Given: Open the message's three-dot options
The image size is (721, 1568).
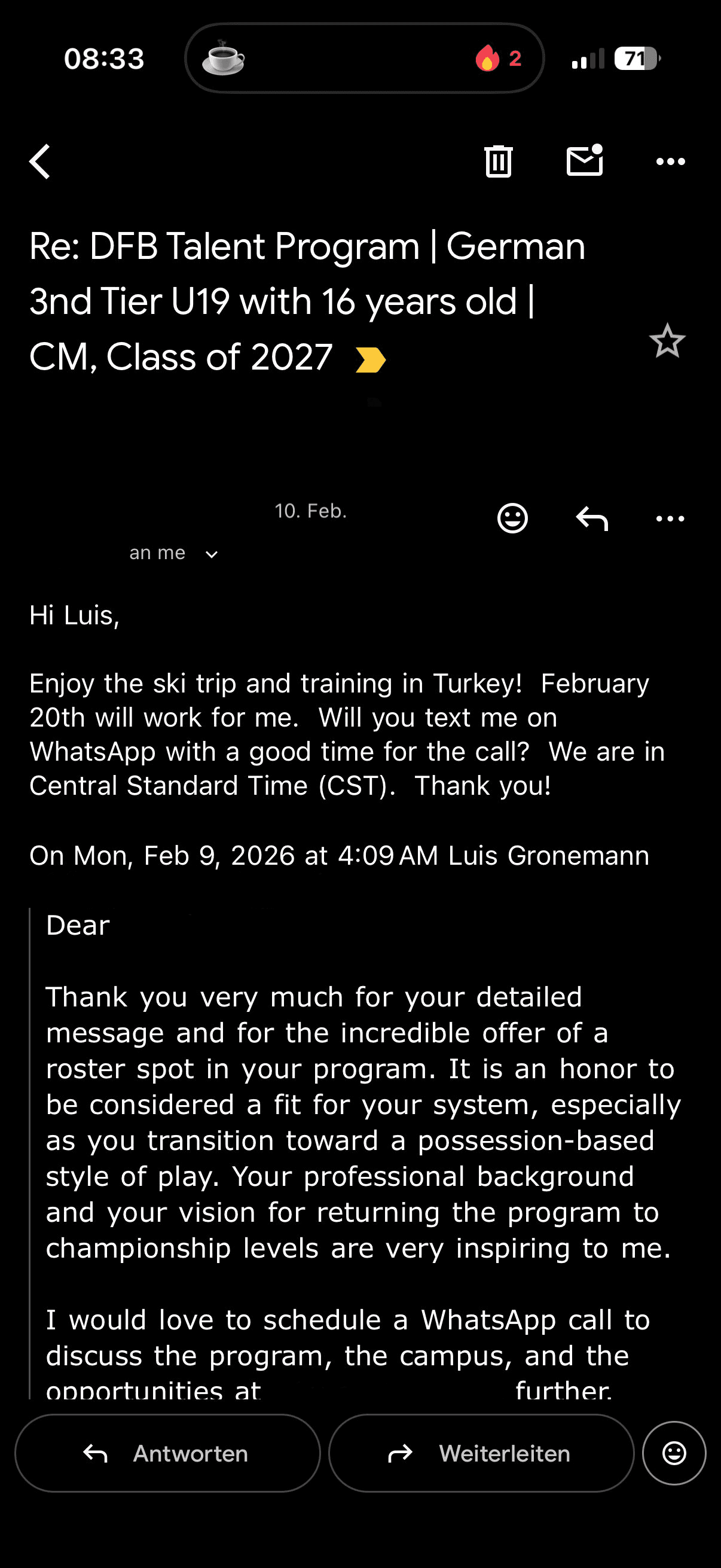Looking at the screenshot, I should [x=670, y=518].
